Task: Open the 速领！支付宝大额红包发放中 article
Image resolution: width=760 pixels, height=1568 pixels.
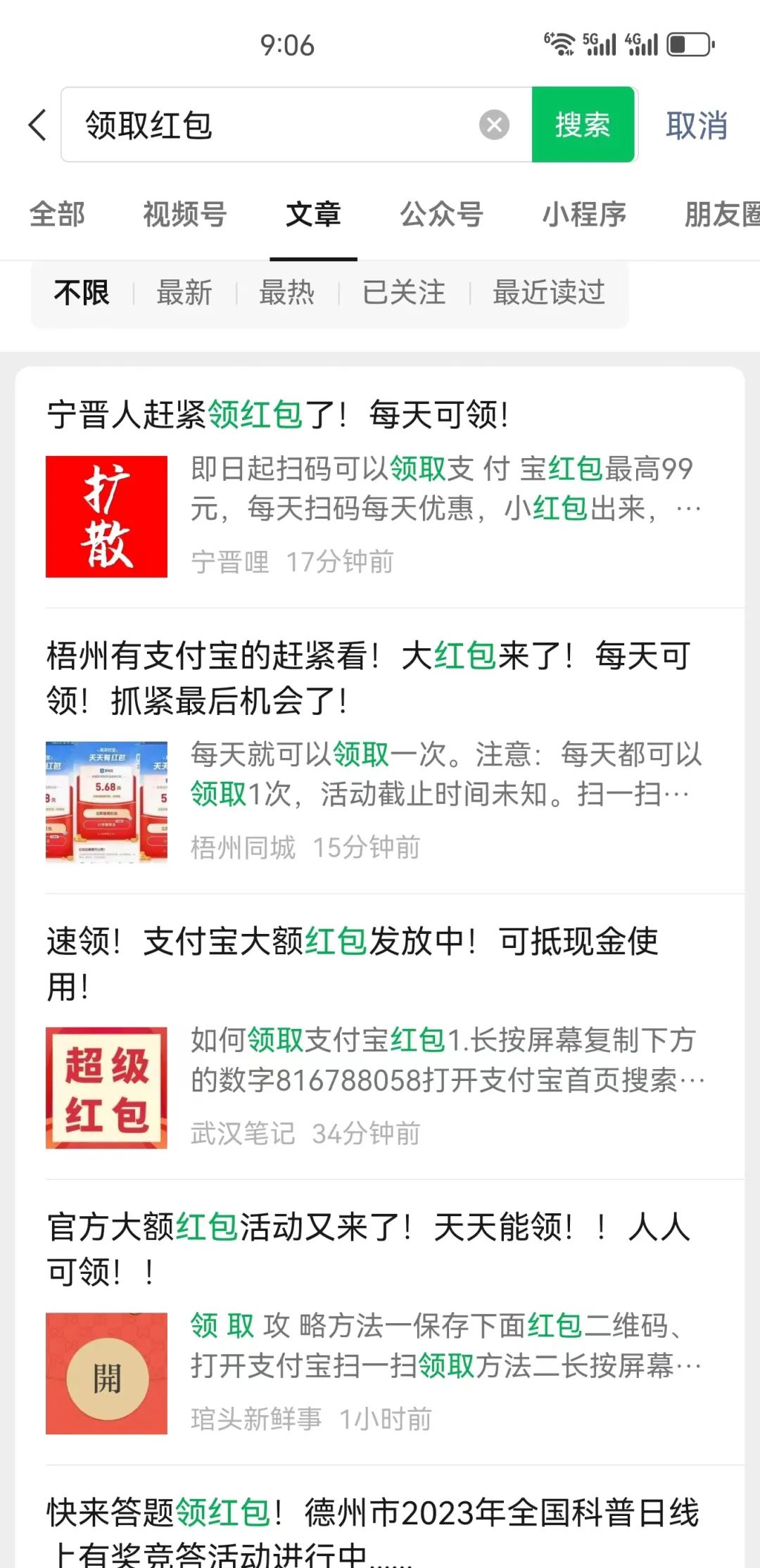Action: pyautogui.click(x=352, y=963)
